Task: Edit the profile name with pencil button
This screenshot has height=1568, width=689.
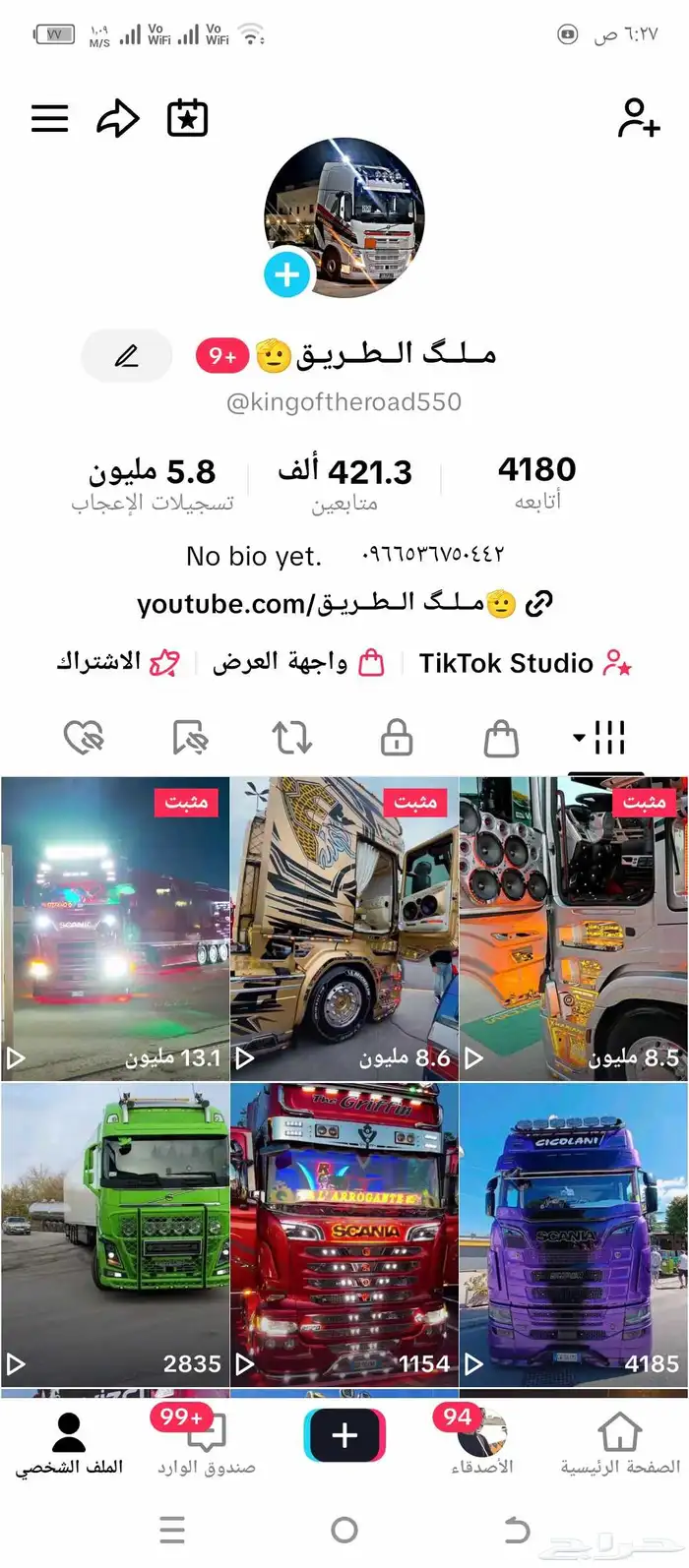Action: pos(127,355)
